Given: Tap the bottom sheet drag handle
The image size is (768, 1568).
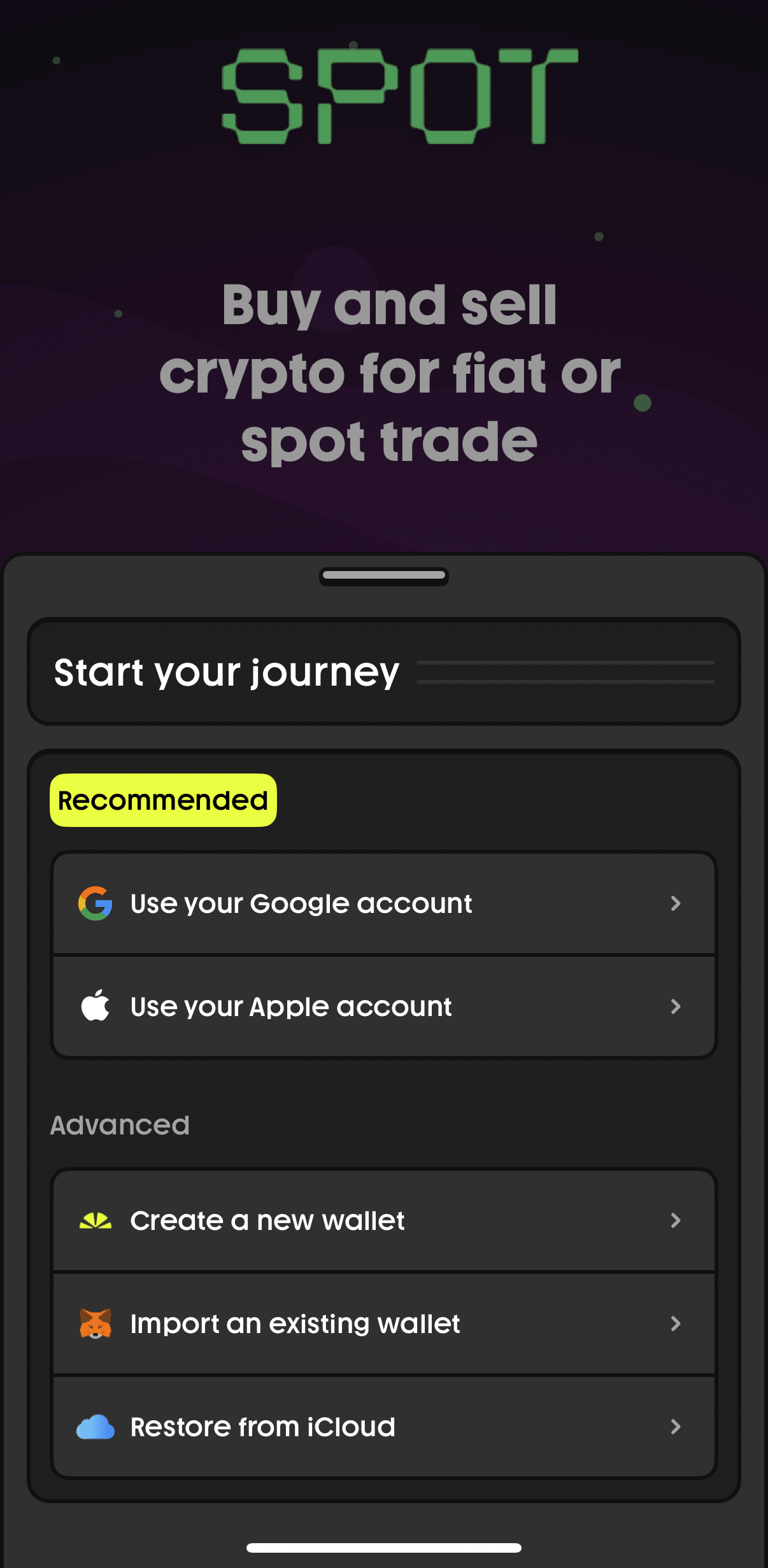Looking at the screenshot, I should tap(383, 576).
